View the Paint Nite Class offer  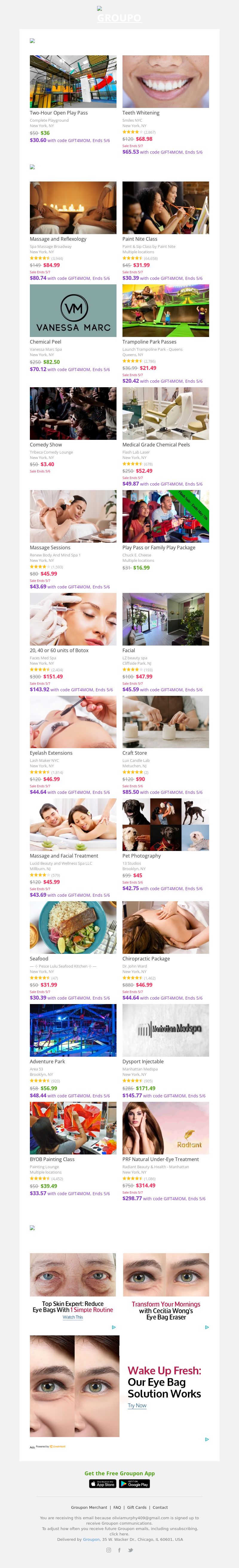(x=166, y=208)
